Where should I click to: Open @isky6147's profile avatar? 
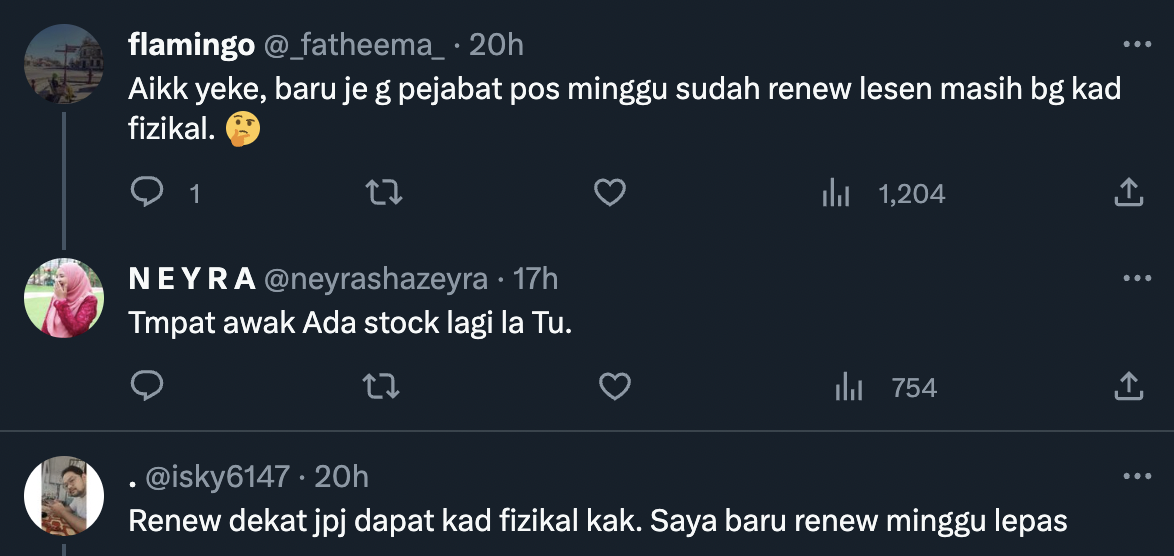click(x=63, y=495)
